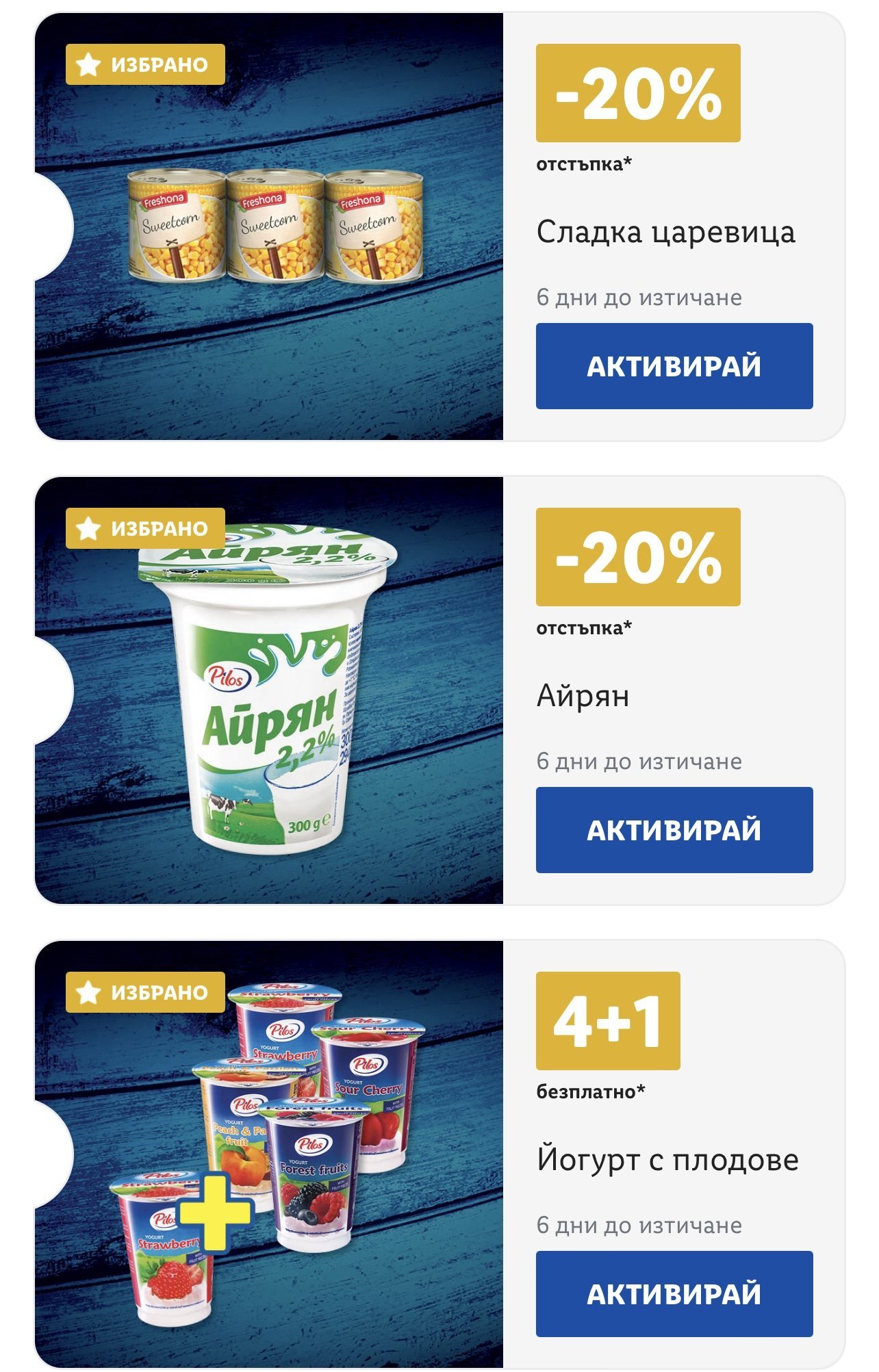Activate the Айрян discount coupon
The height and width of the screenshot is (1372, 879).
point(674,829)
